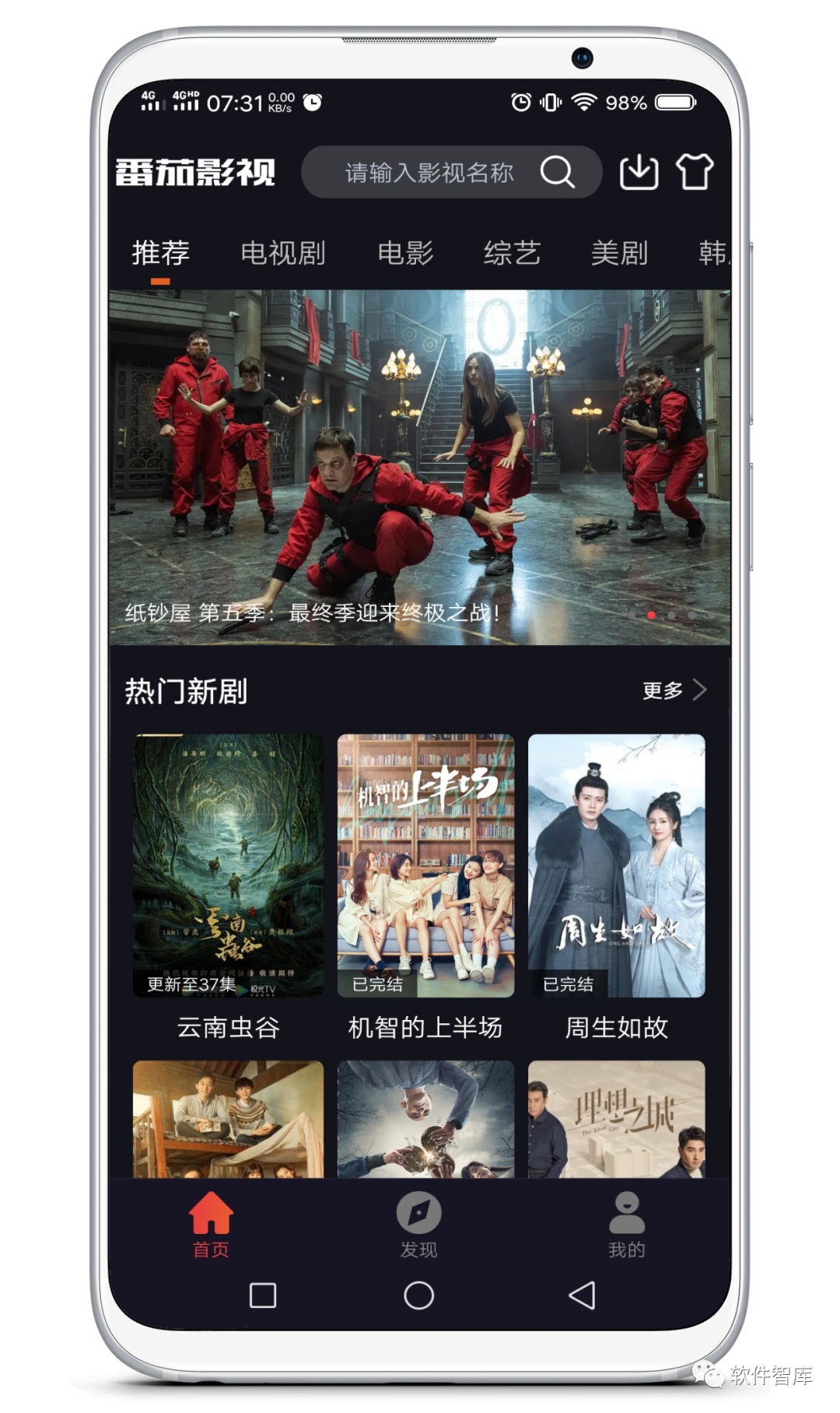Screen dimensions: 840x1413
Task: Go to the 我的 tab
Action: (626, 1225)
